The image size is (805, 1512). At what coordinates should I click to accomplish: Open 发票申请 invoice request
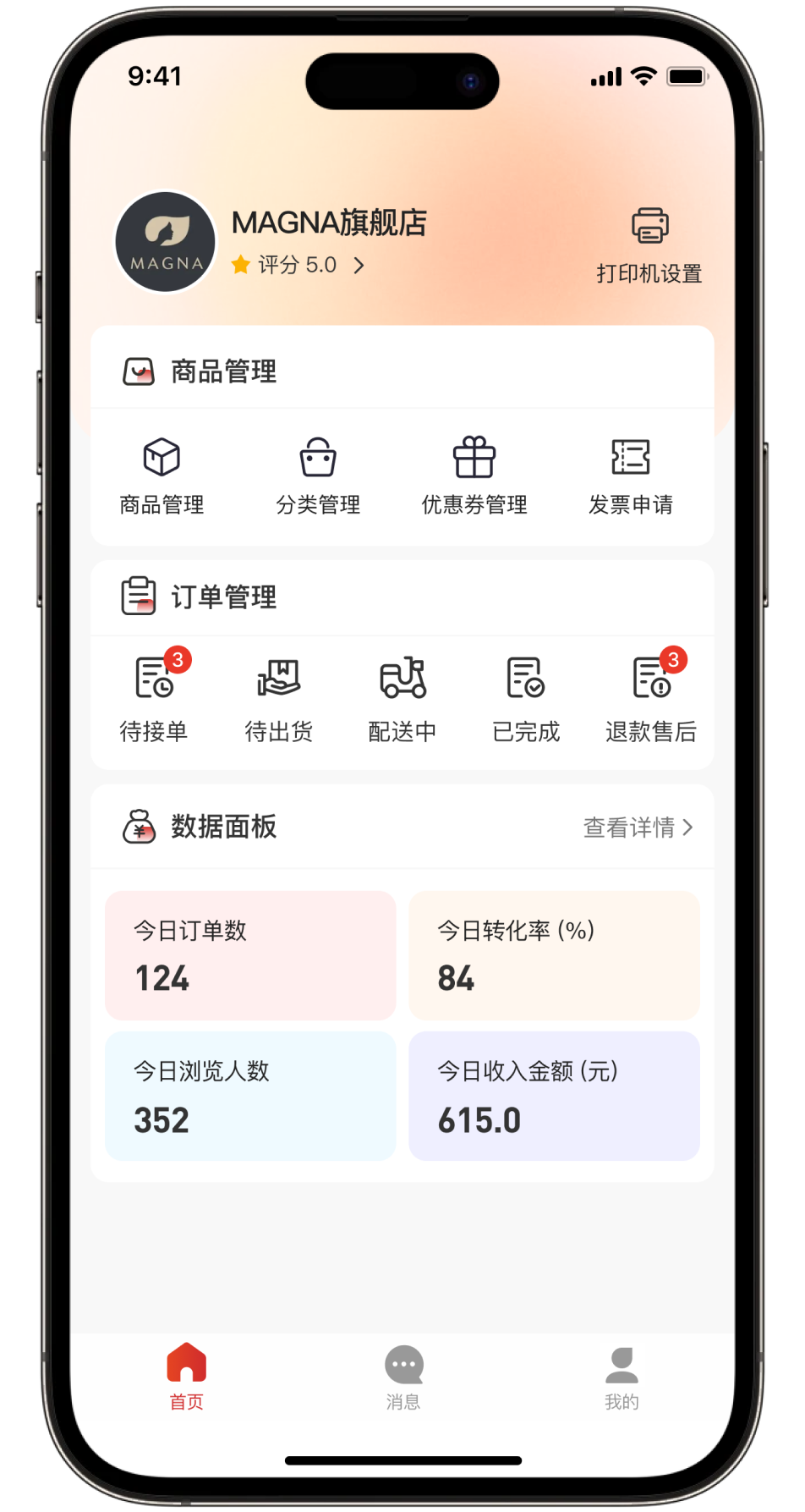tap(631, 476)
